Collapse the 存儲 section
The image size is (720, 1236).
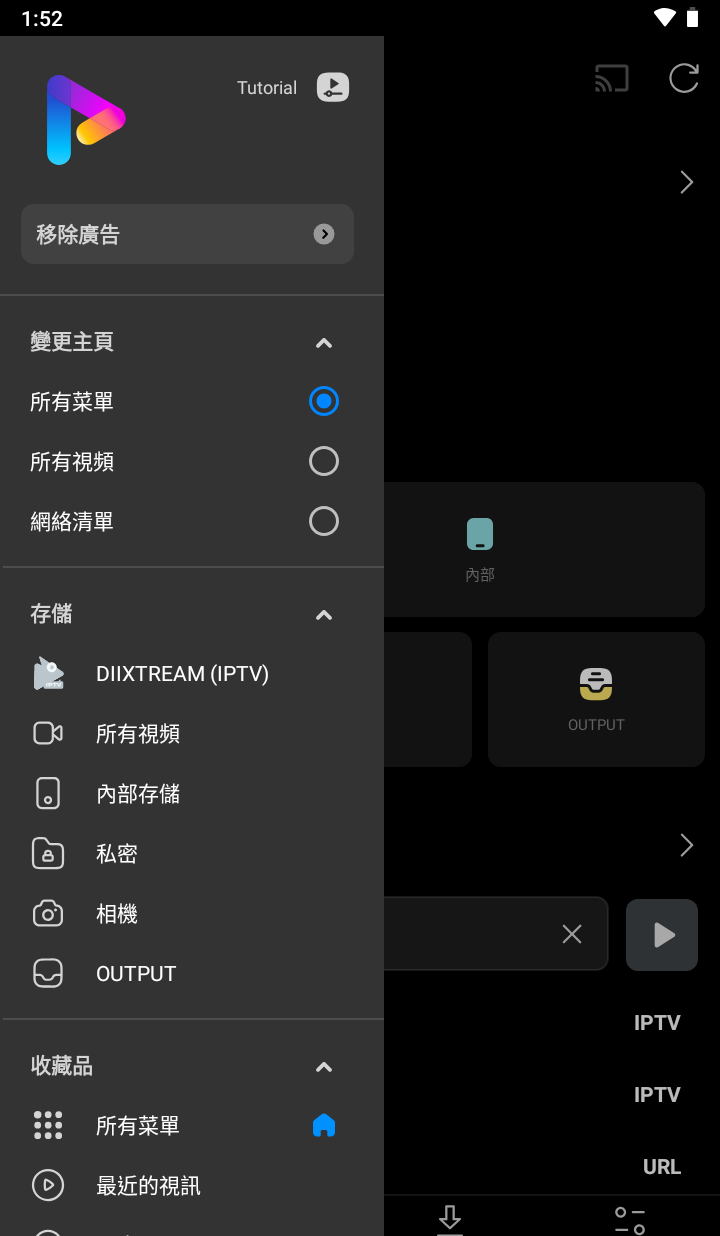pos(323,615)
